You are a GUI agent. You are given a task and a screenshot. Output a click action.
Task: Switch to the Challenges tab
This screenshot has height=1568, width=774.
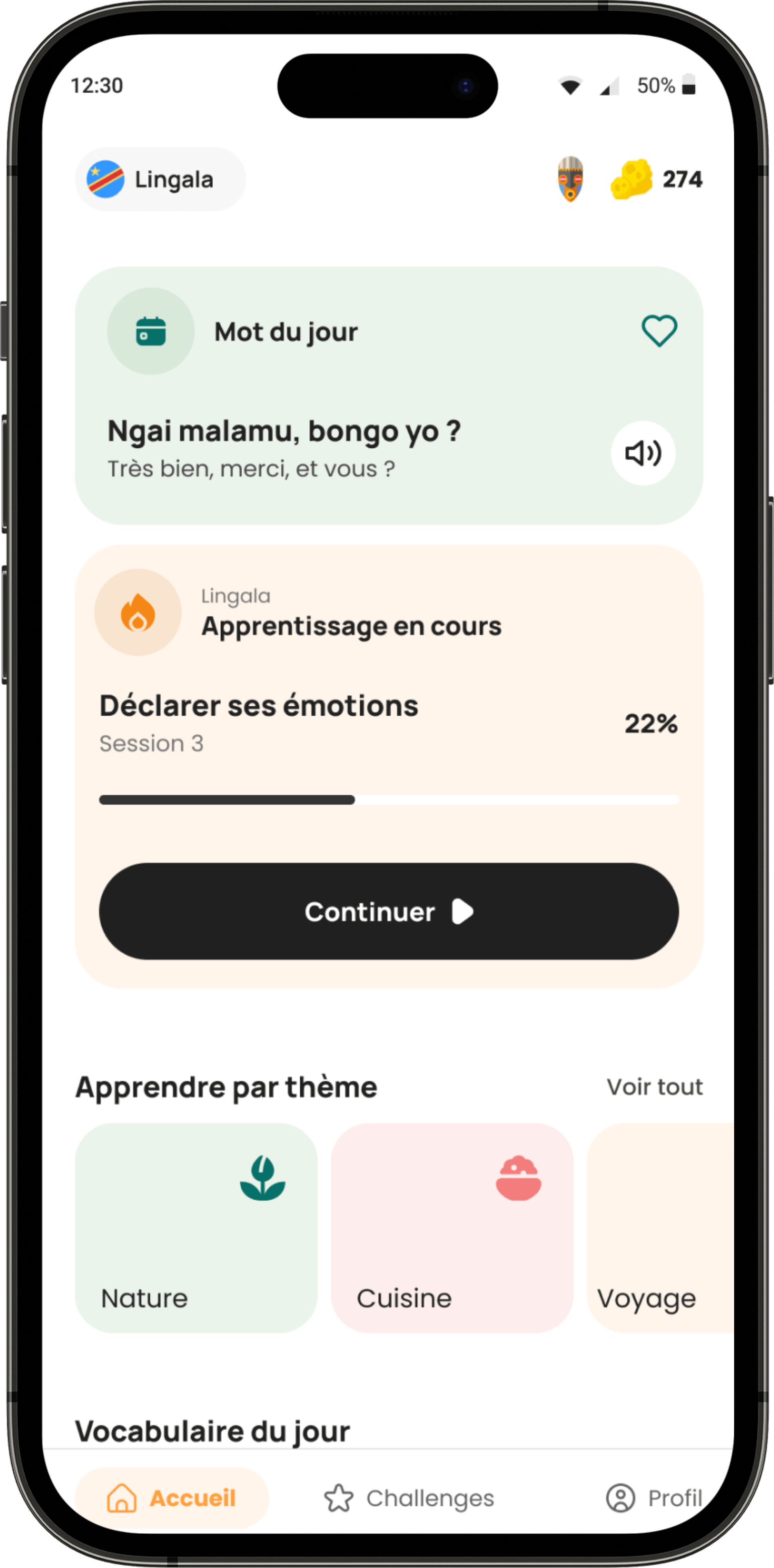coord(409,1498)
